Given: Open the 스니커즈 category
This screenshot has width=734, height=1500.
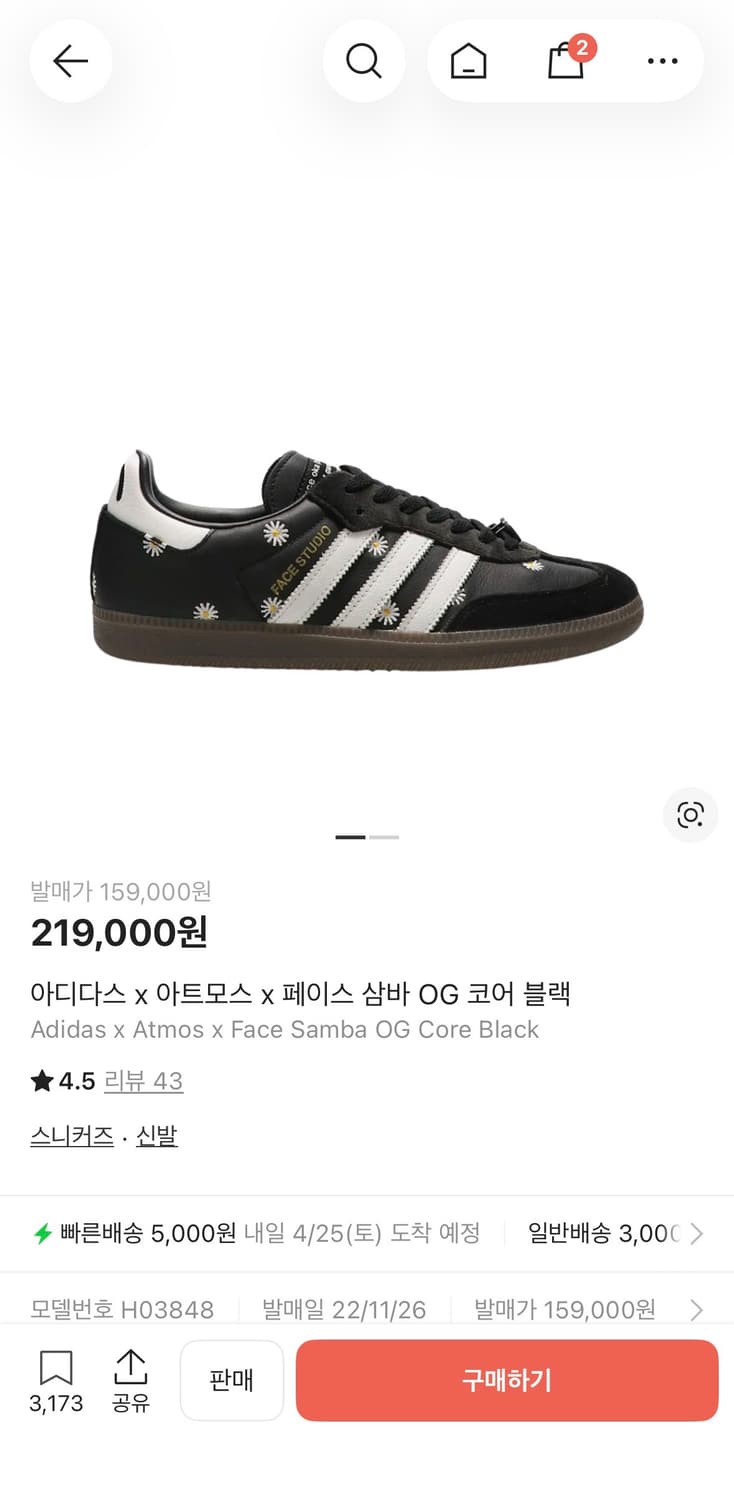Looking at the screenshot, I should click(x=71, y=1136).
